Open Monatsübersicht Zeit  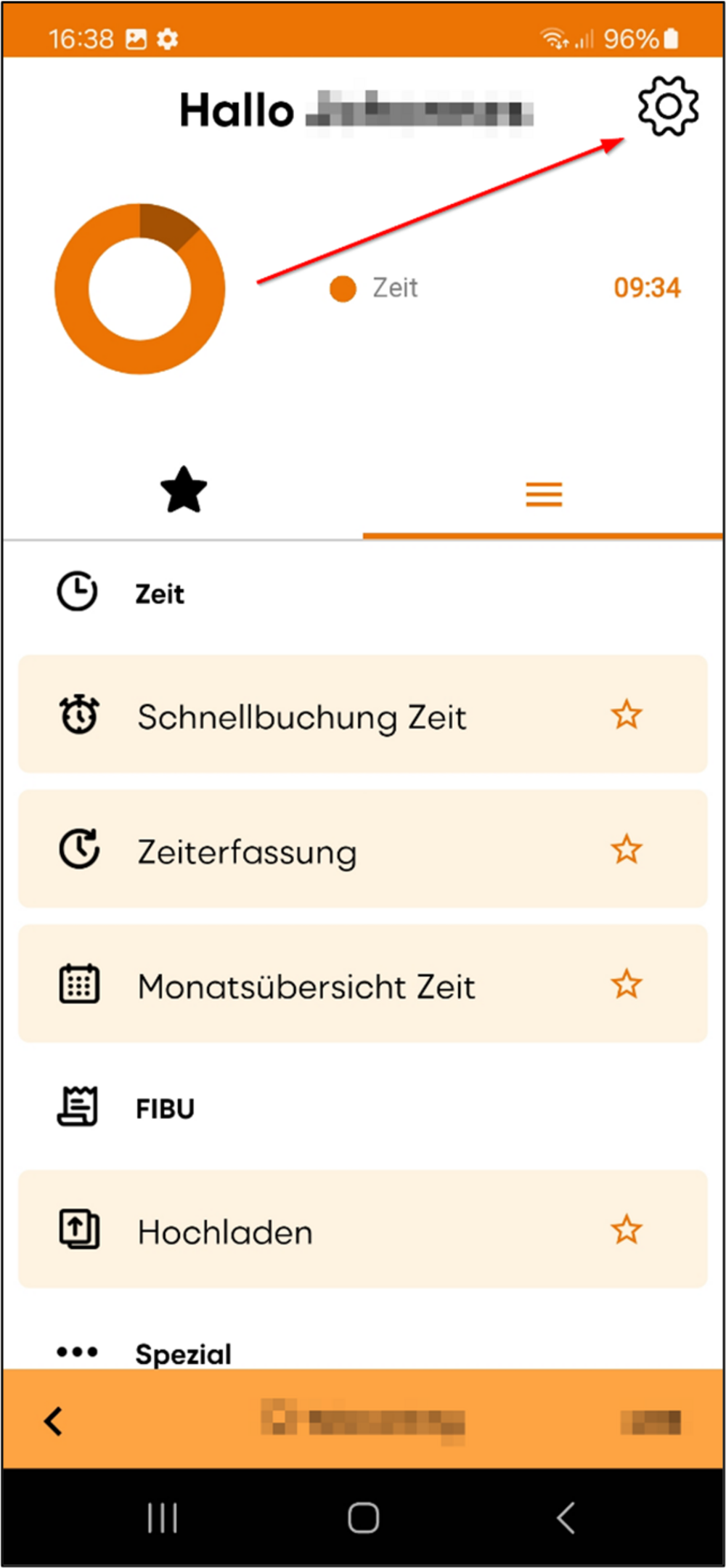pos(362,983)
